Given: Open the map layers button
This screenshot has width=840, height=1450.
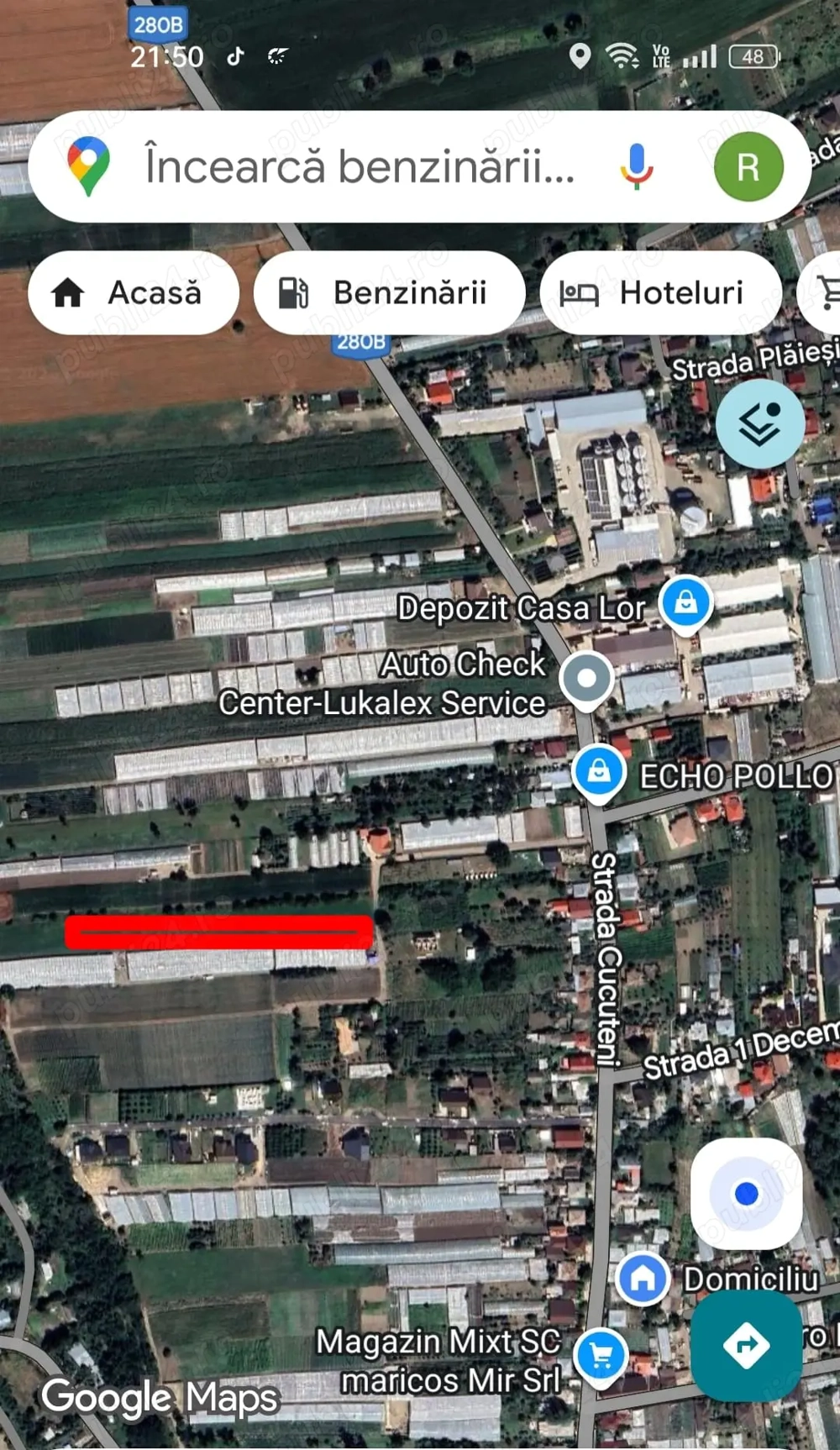Looking at the screenshot, I should tap(759, 423).
